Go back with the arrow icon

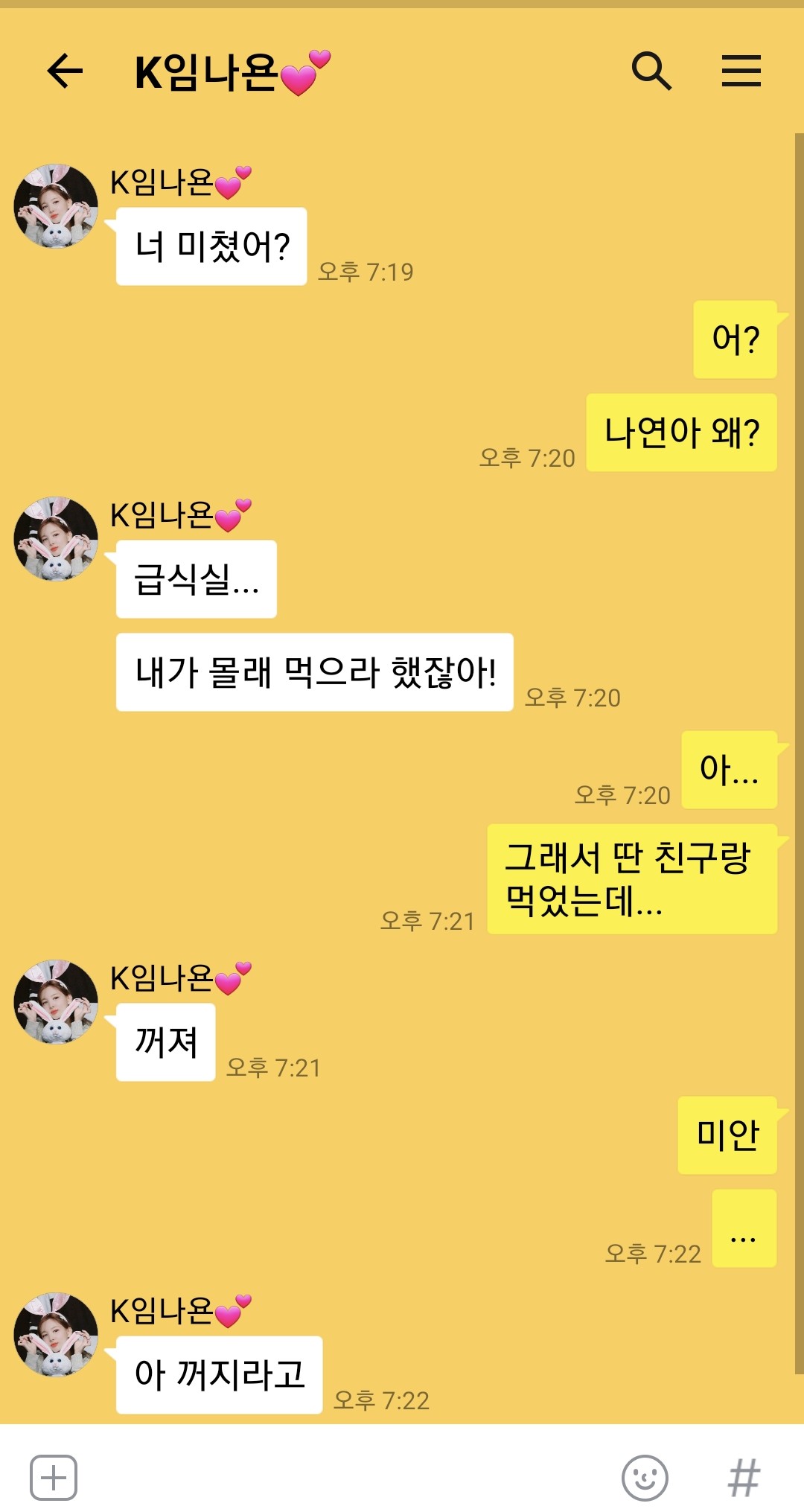coord(65,71)
